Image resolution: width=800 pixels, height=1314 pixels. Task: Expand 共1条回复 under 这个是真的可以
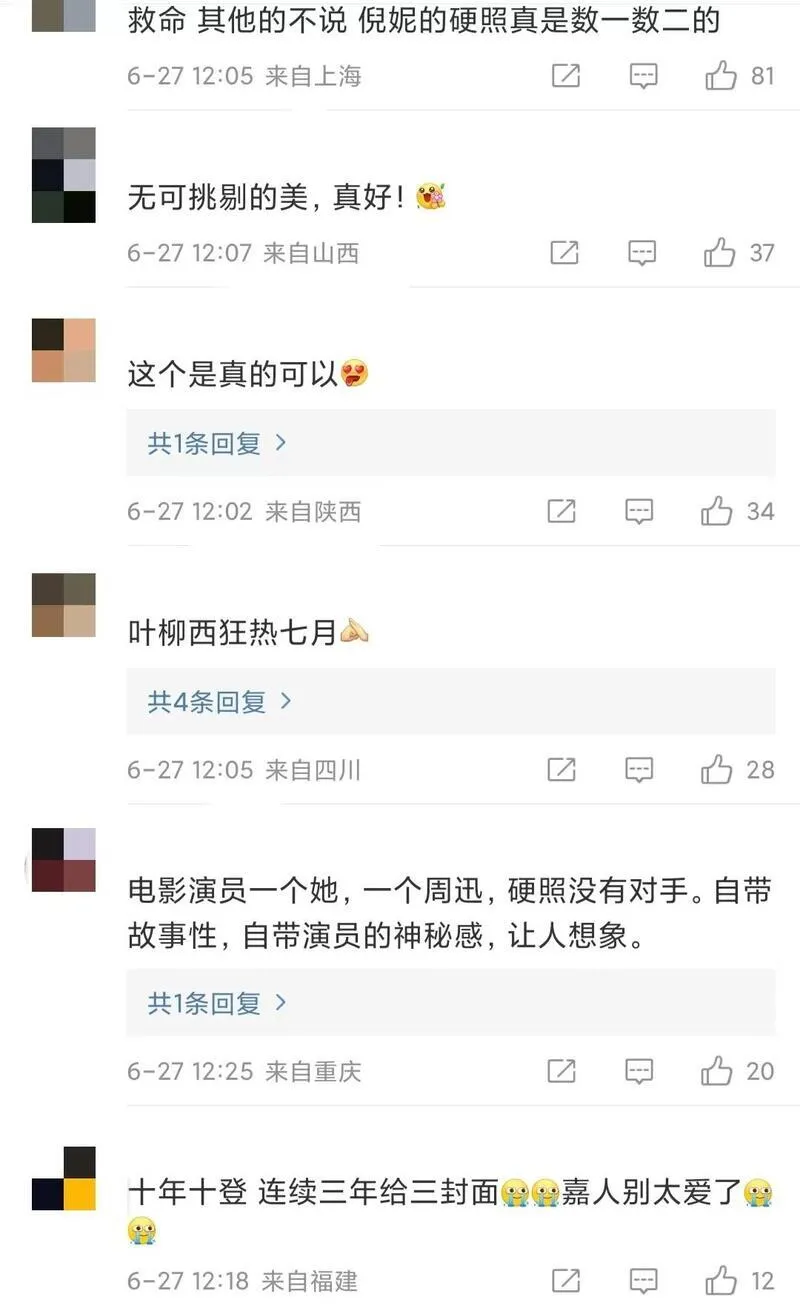(216, 443)
